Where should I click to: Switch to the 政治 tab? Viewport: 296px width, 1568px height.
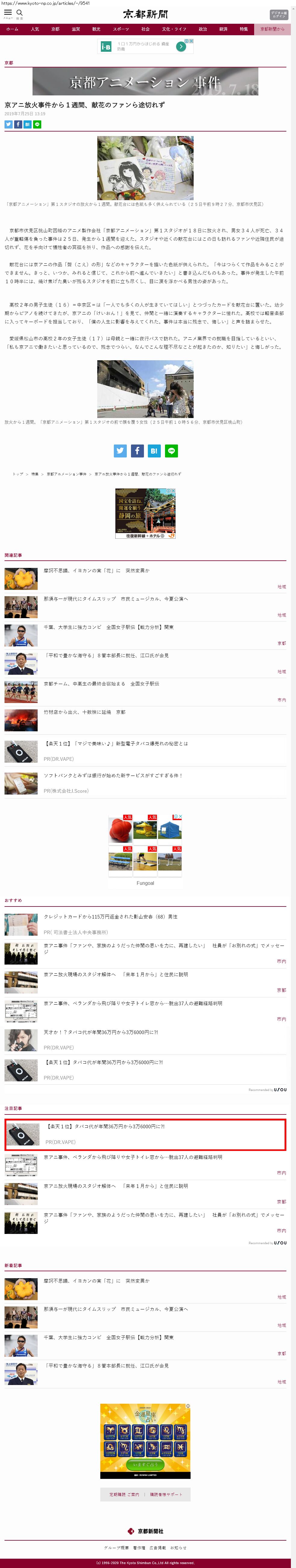tap(203, 29)
